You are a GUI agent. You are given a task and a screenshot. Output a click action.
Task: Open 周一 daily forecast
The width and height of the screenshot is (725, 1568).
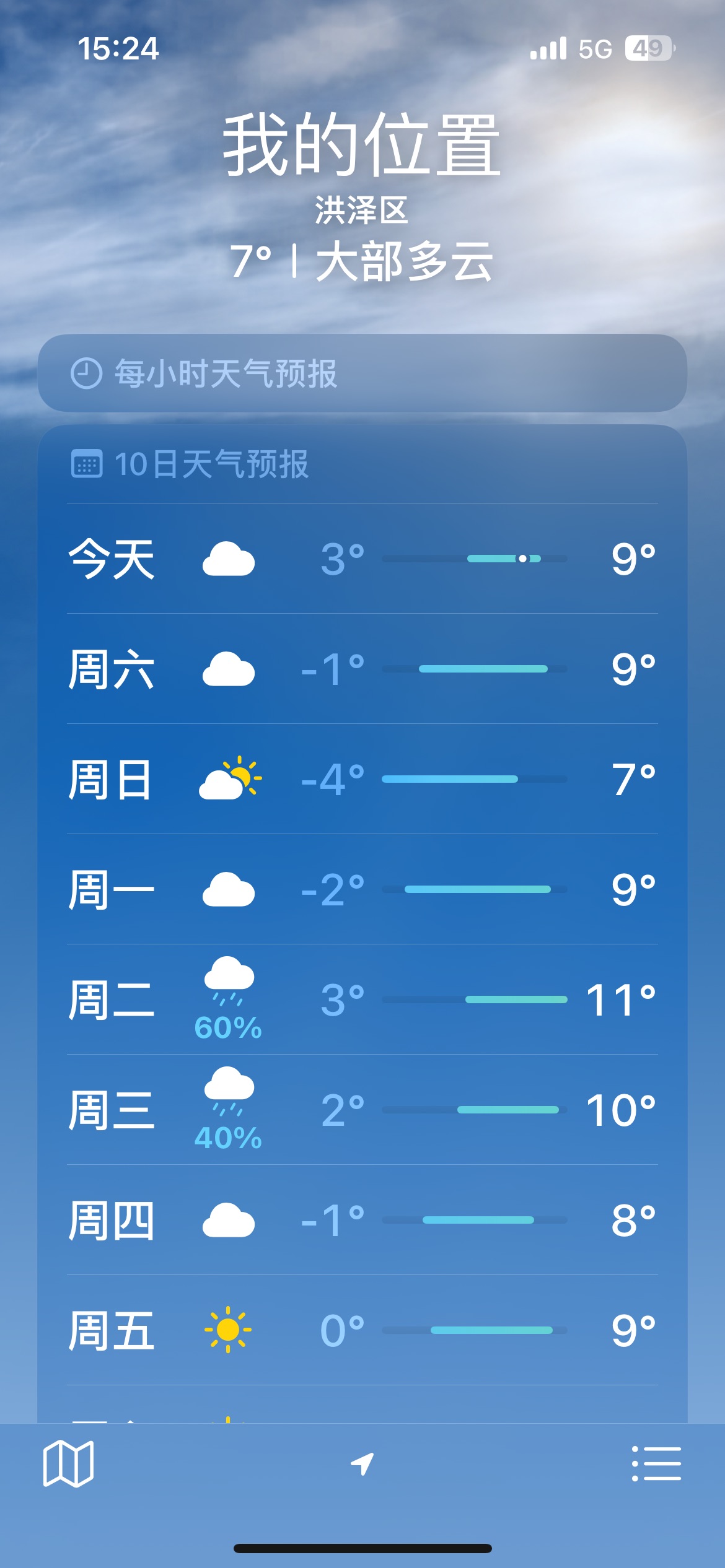coord(362,889)
